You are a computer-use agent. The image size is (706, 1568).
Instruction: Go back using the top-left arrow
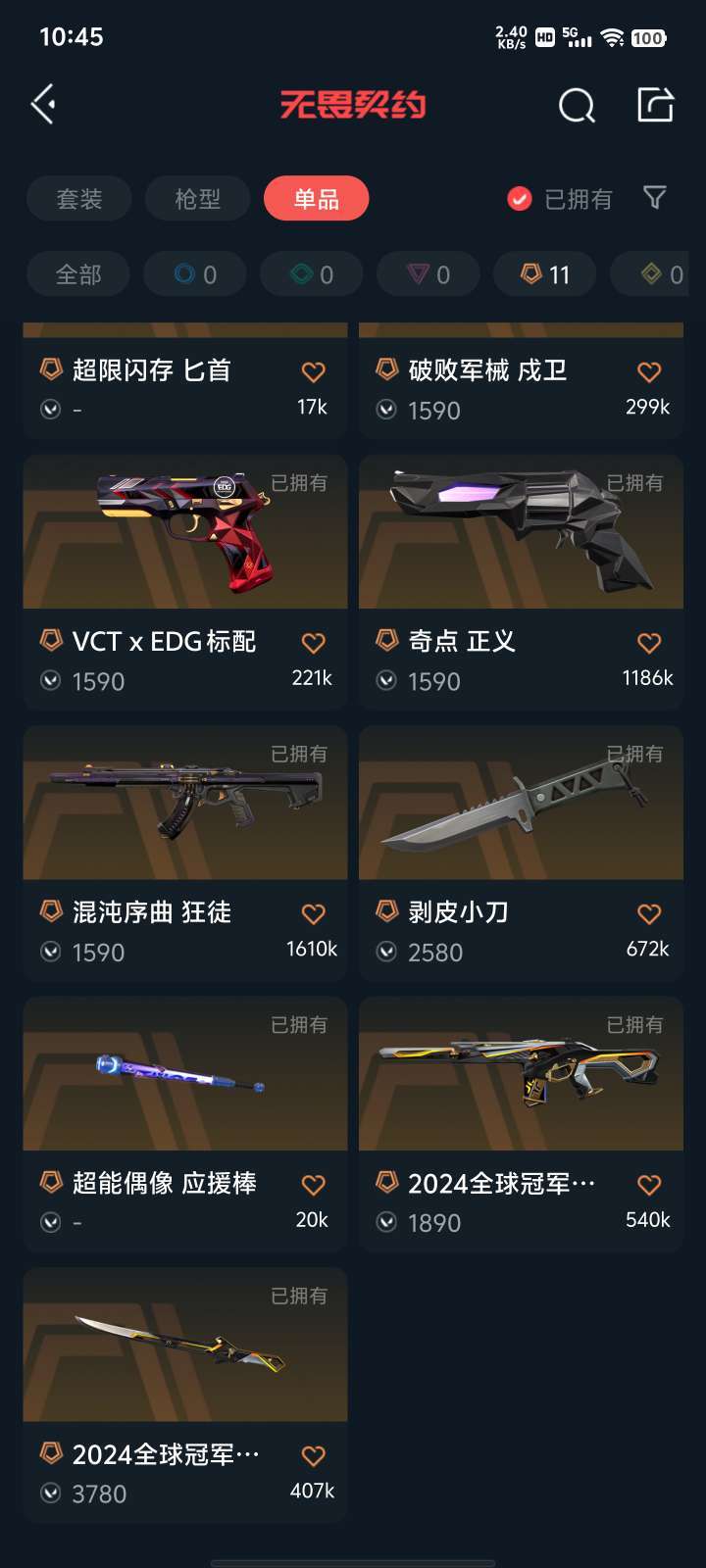pos(43,104)
